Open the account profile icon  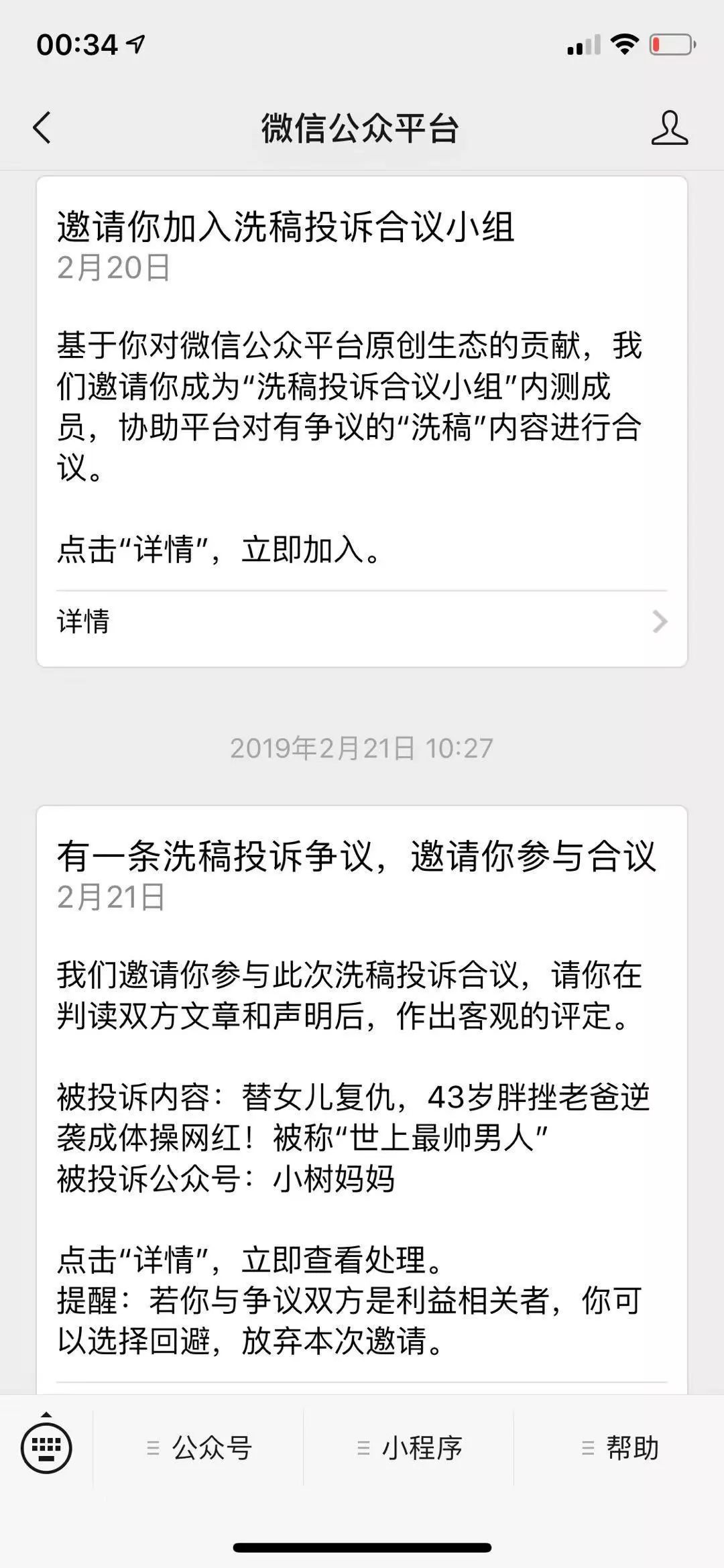669,128
